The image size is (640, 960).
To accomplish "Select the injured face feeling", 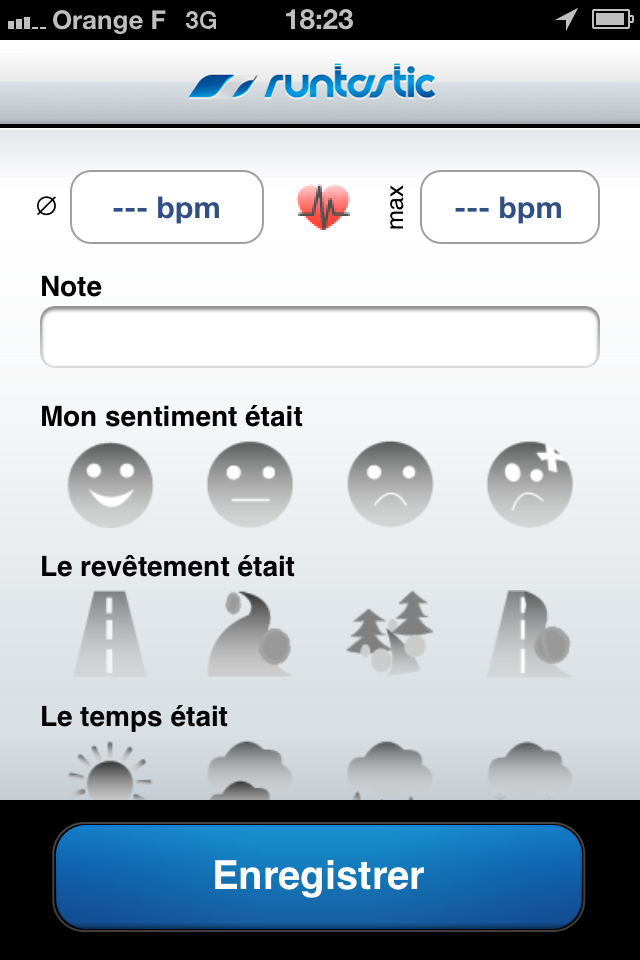I will coord(530,485).
